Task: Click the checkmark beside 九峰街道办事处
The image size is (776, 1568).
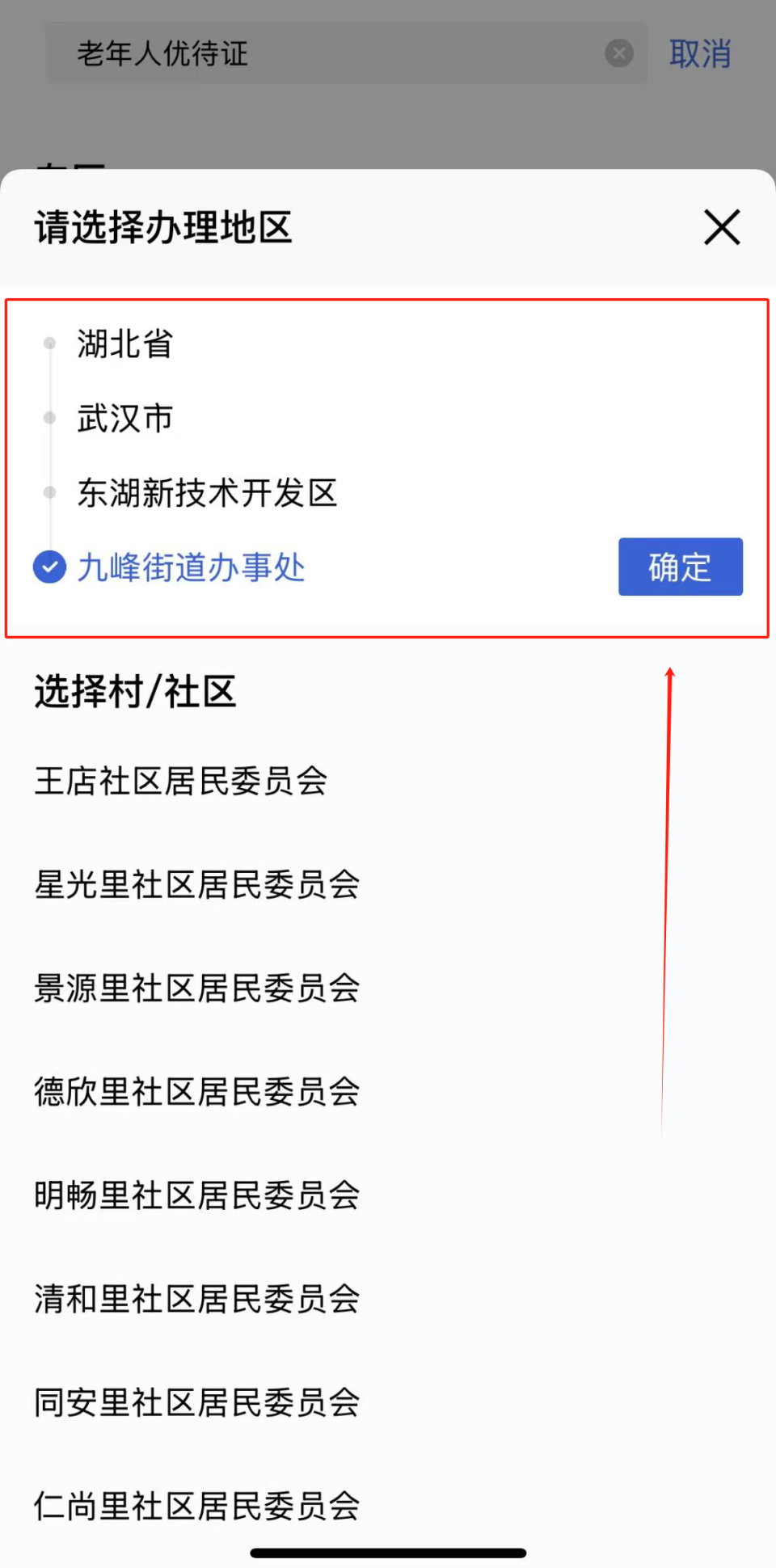Action: point(49,567)
